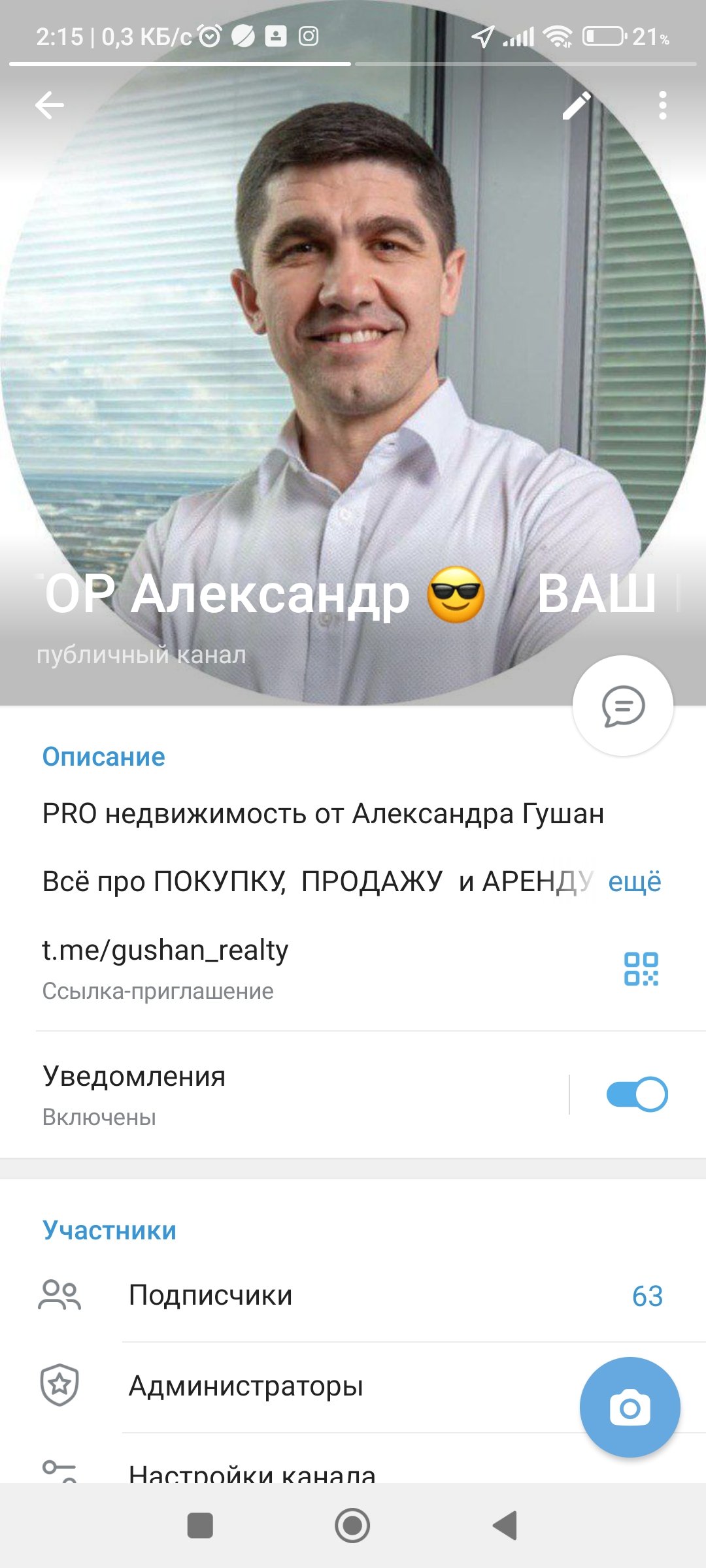Show the QR code for the invite link
Screen dimensions: 706x1568
641,969
